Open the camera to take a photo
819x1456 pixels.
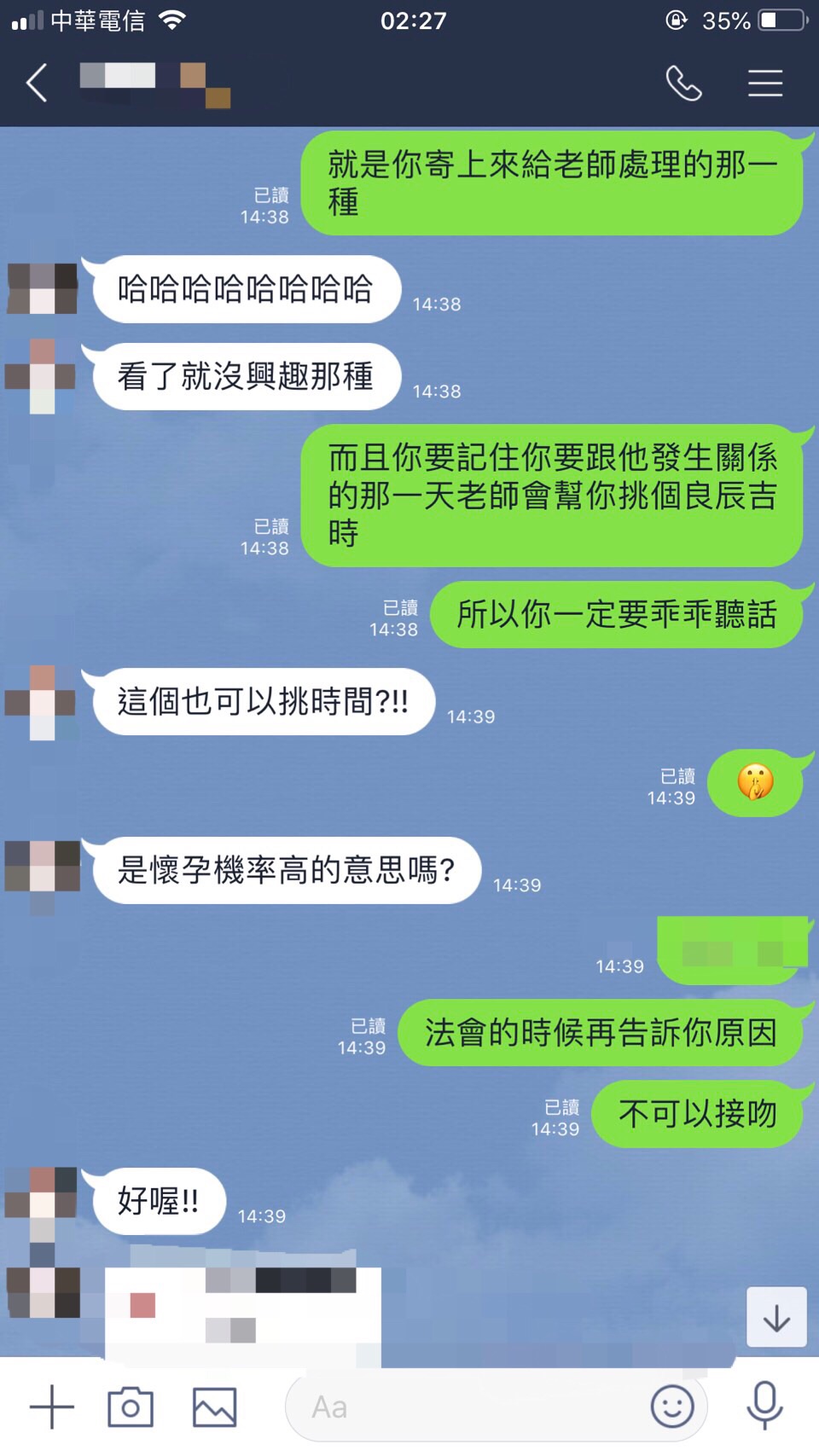131,1407
